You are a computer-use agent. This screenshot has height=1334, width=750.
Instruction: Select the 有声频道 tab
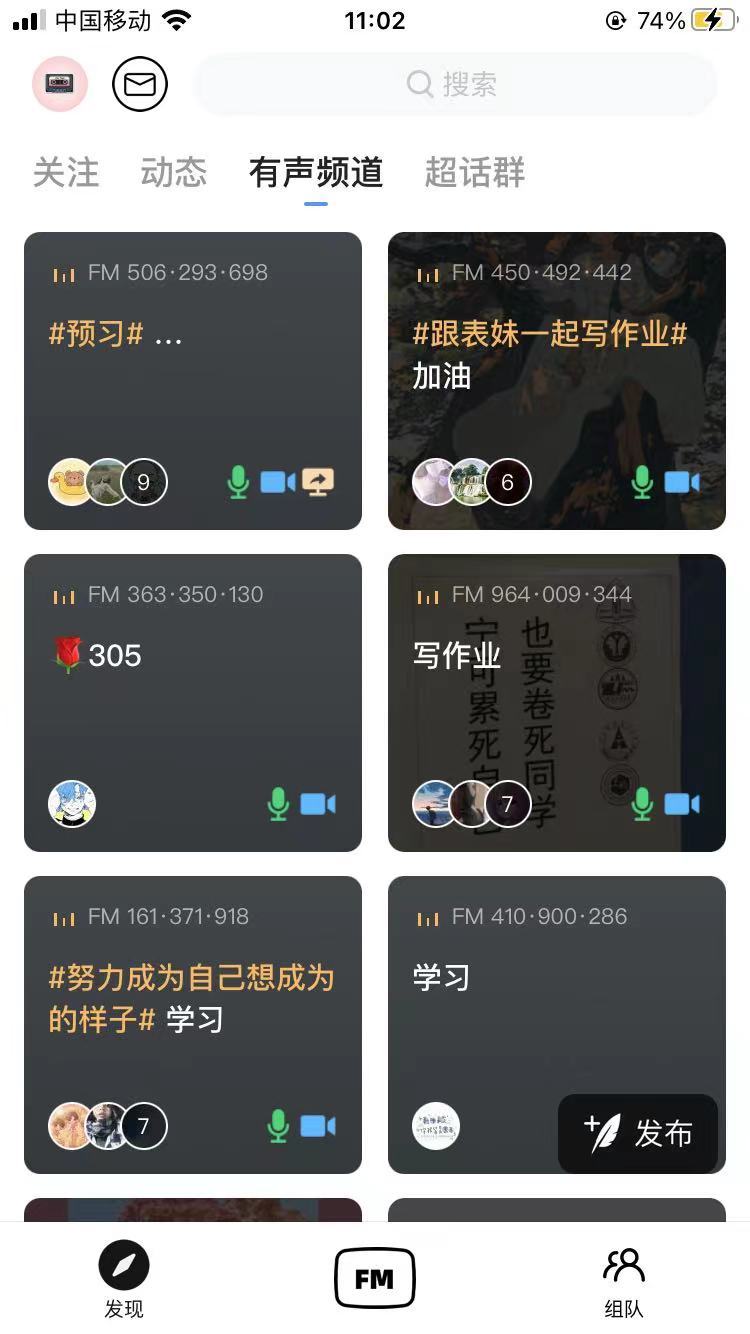(316, 173)
